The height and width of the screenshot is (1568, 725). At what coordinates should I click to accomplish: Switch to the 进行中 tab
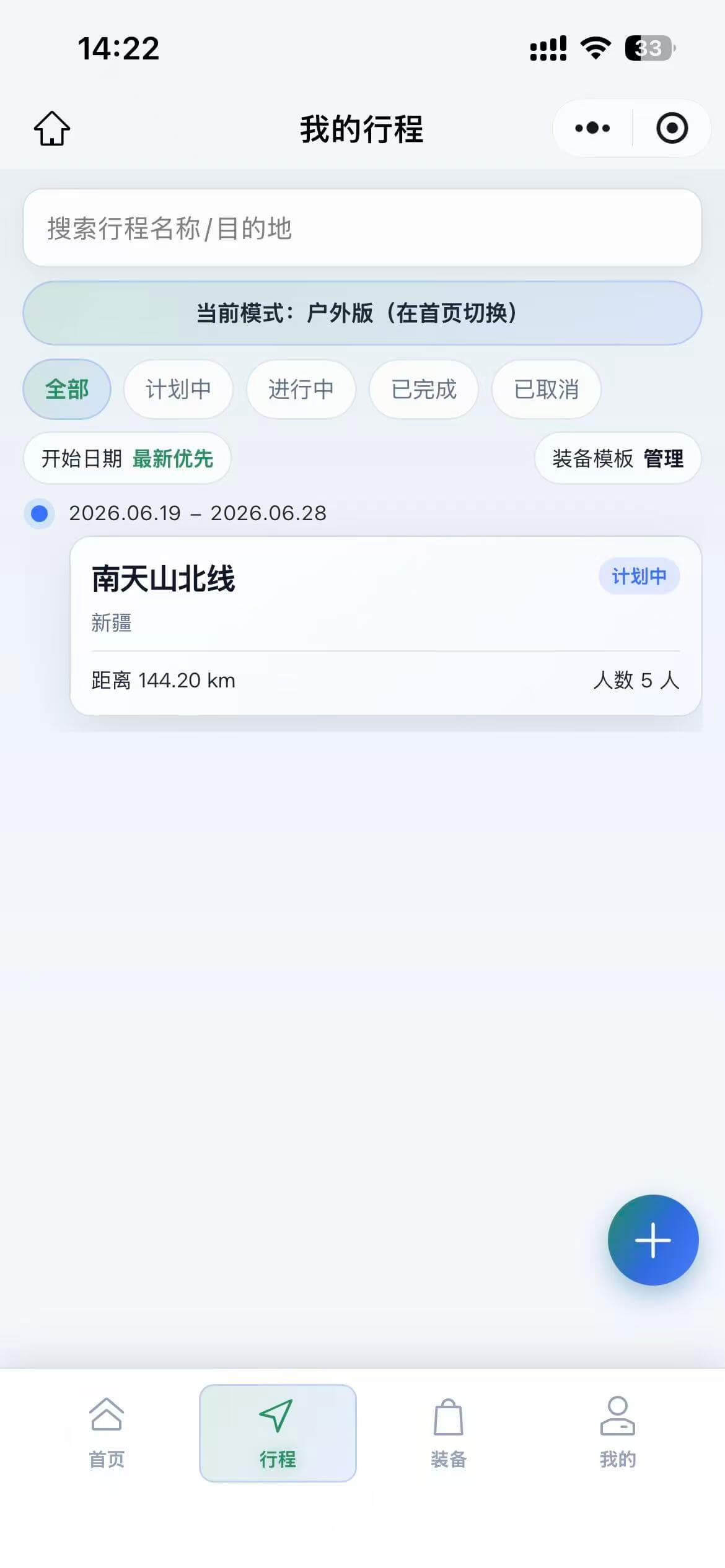point(301,390)
